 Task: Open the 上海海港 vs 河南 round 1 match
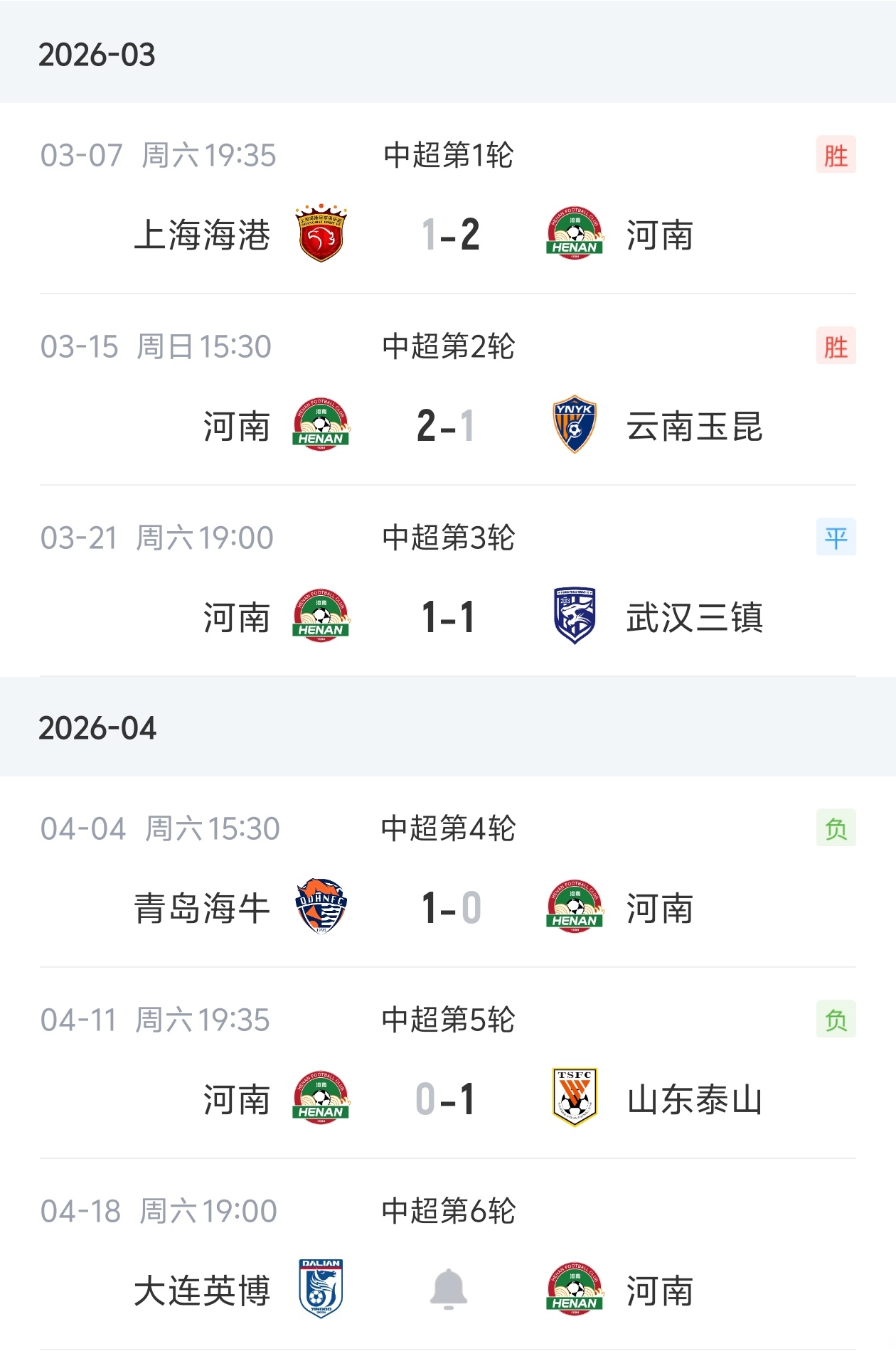coord(449,234)
